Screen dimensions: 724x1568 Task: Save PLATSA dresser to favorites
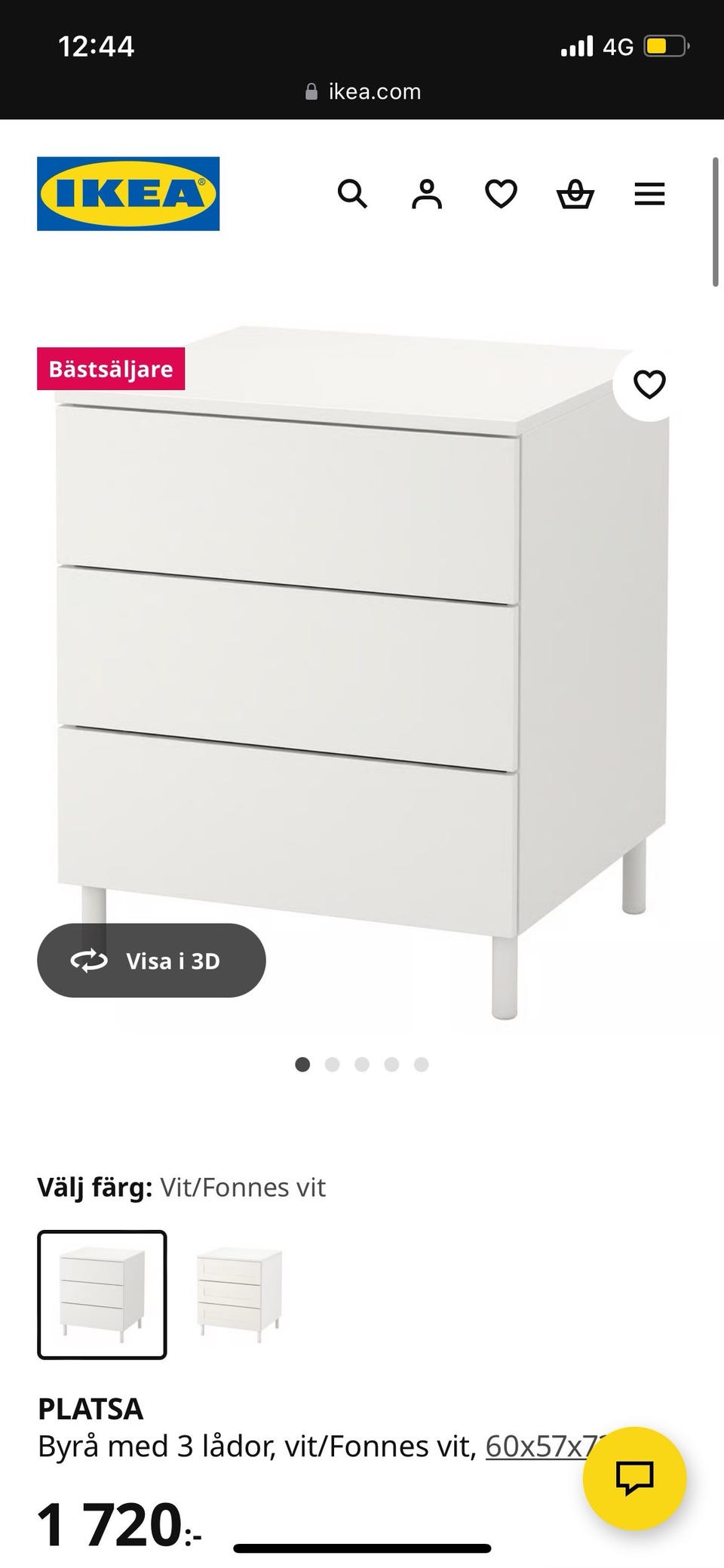[649, 385]
